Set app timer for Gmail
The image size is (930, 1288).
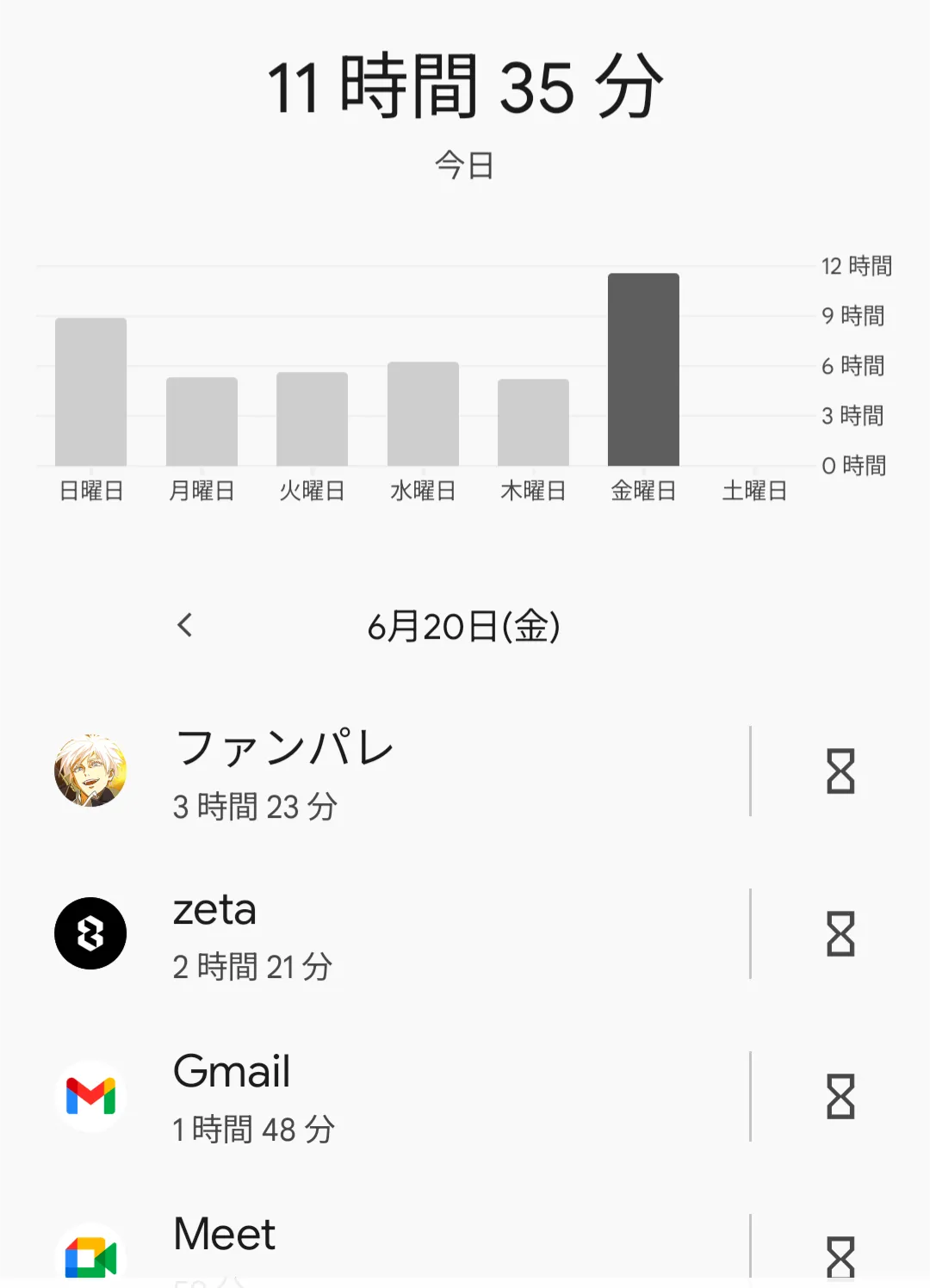[x=840, y=1097]
